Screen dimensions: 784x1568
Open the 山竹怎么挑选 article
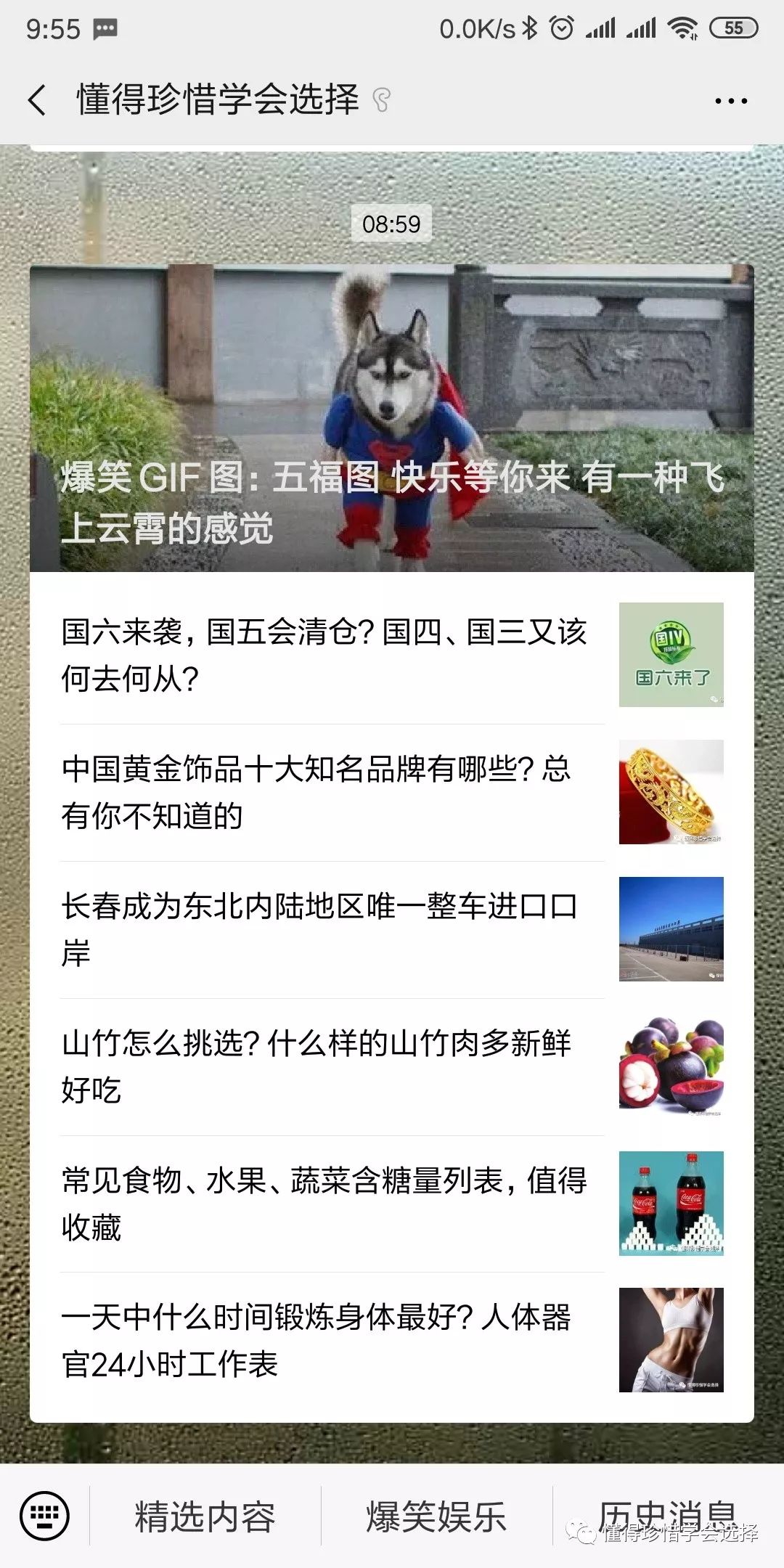pyautogui.click(x=323, y=1066)
